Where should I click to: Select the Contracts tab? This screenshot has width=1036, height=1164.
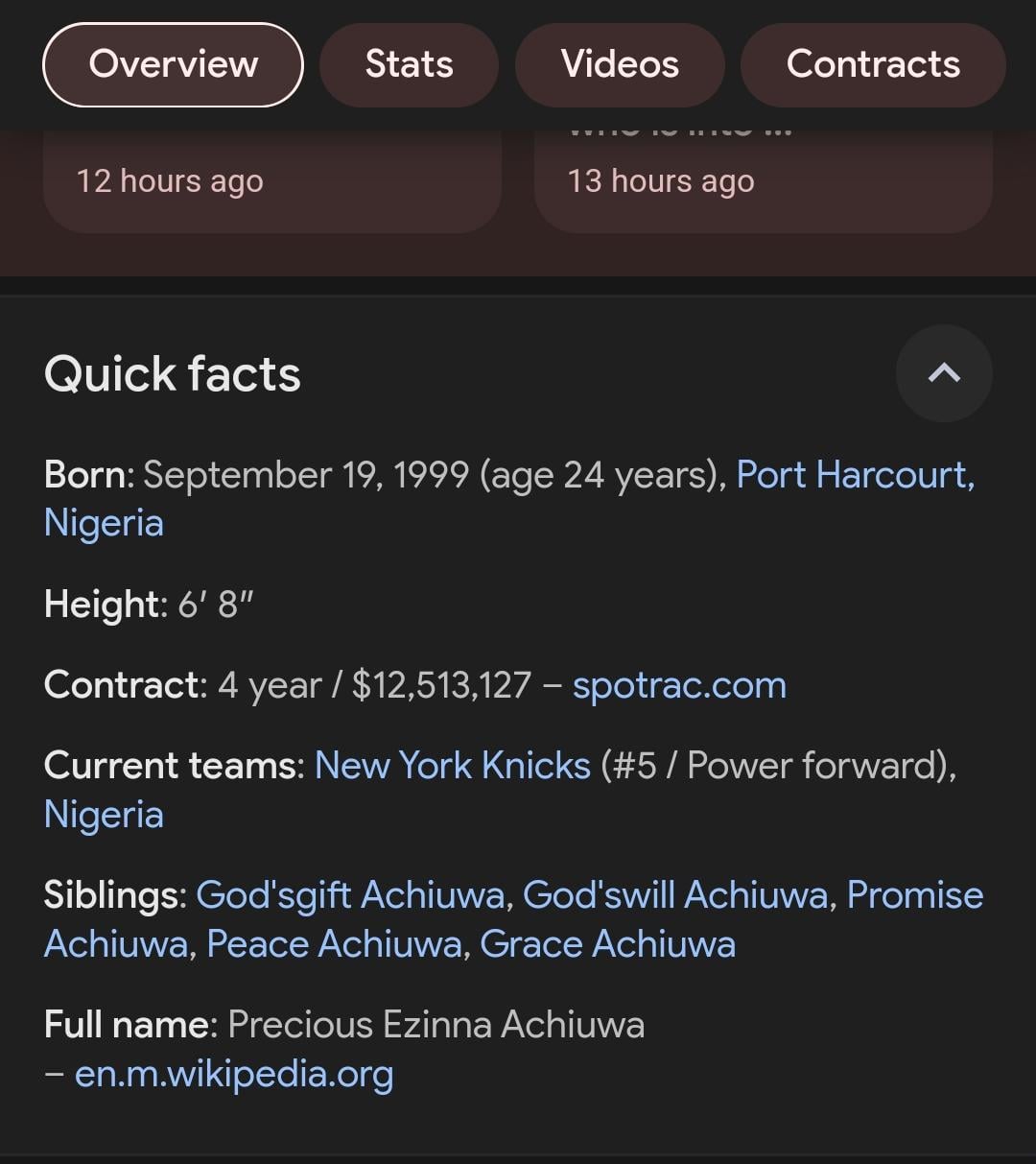873,65
